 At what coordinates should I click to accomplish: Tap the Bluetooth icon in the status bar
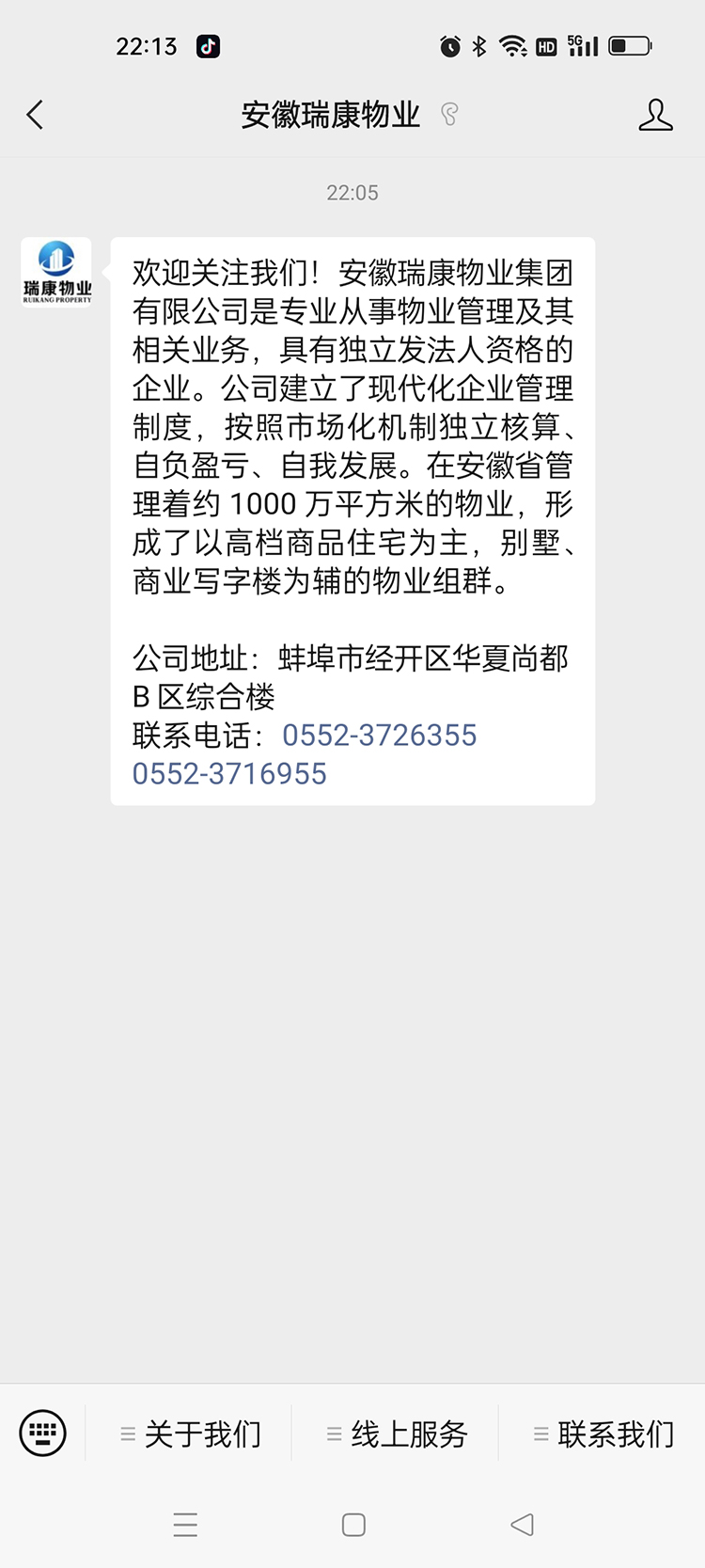coord(479,44)
